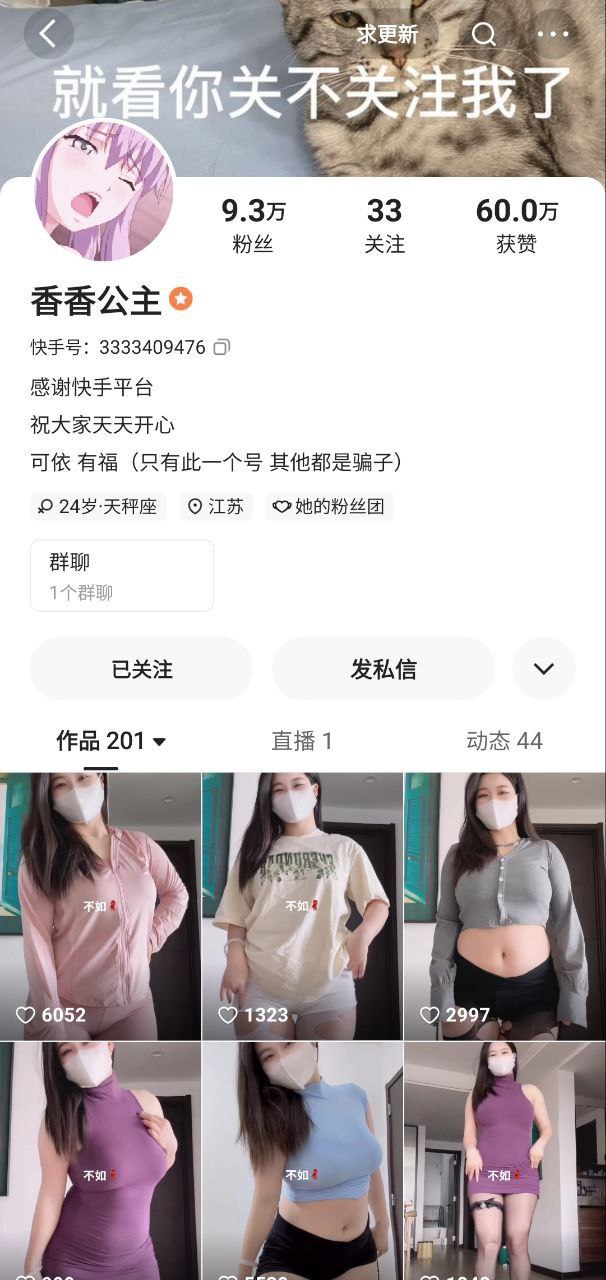Viewport: 606px width, 1280px height.
Task: Switch to the 直播 1 tab
Action: [x=302, y=741]
